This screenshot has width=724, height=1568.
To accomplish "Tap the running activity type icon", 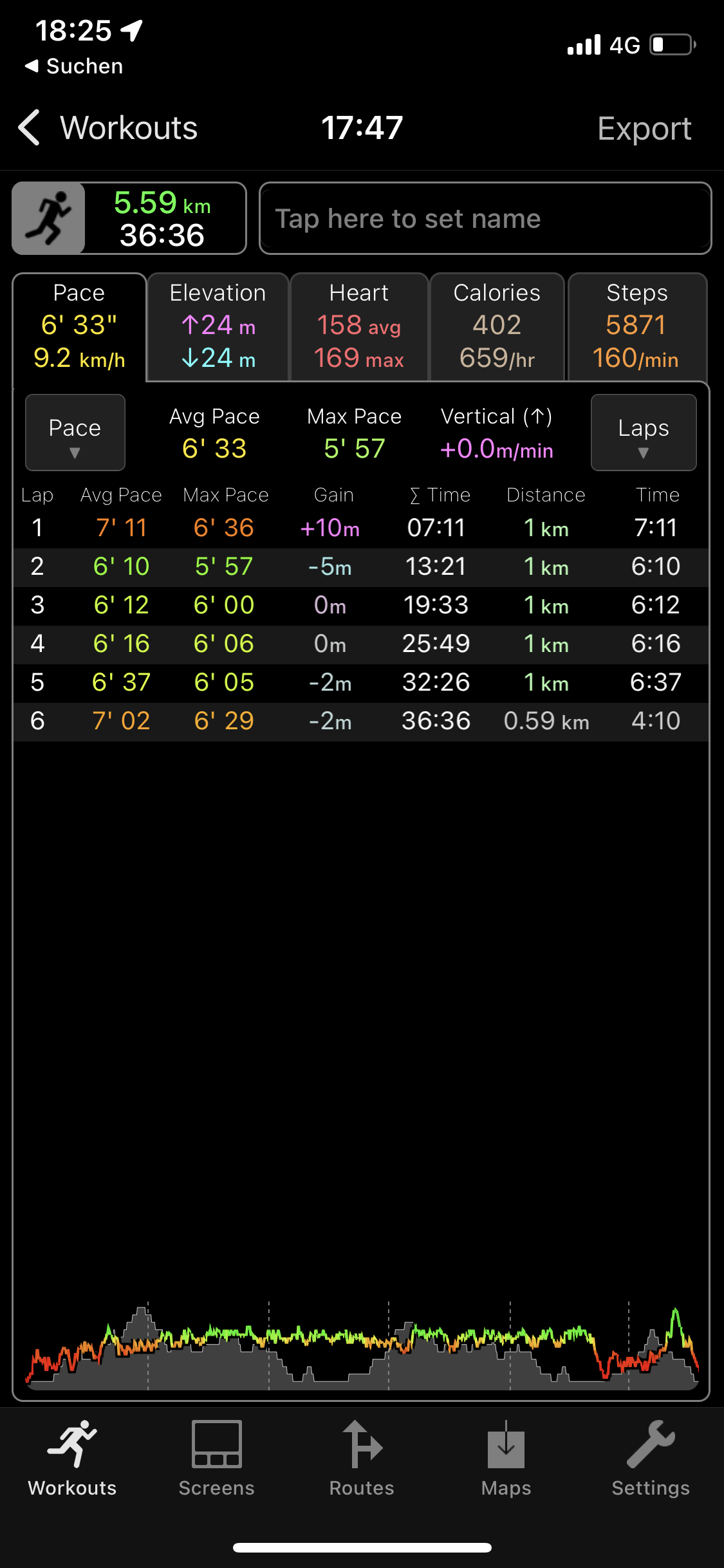I will 50,218.
